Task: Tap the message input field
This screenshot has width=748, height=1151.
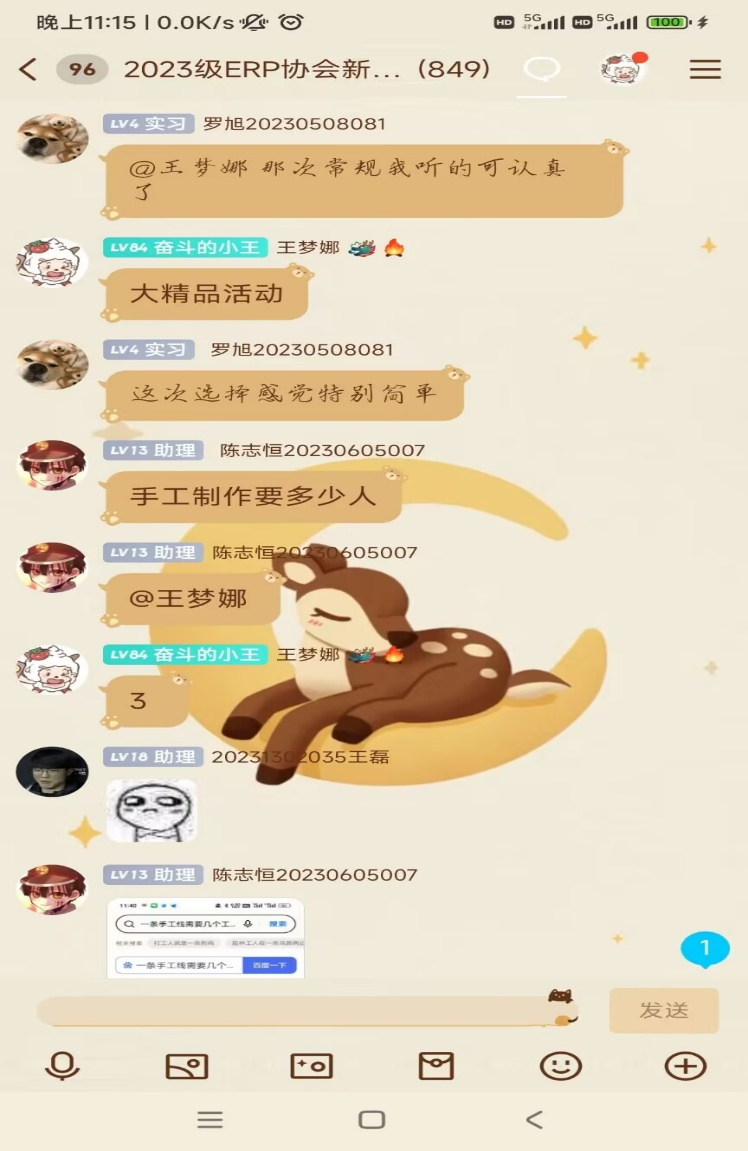Action: coord(300,1011)
